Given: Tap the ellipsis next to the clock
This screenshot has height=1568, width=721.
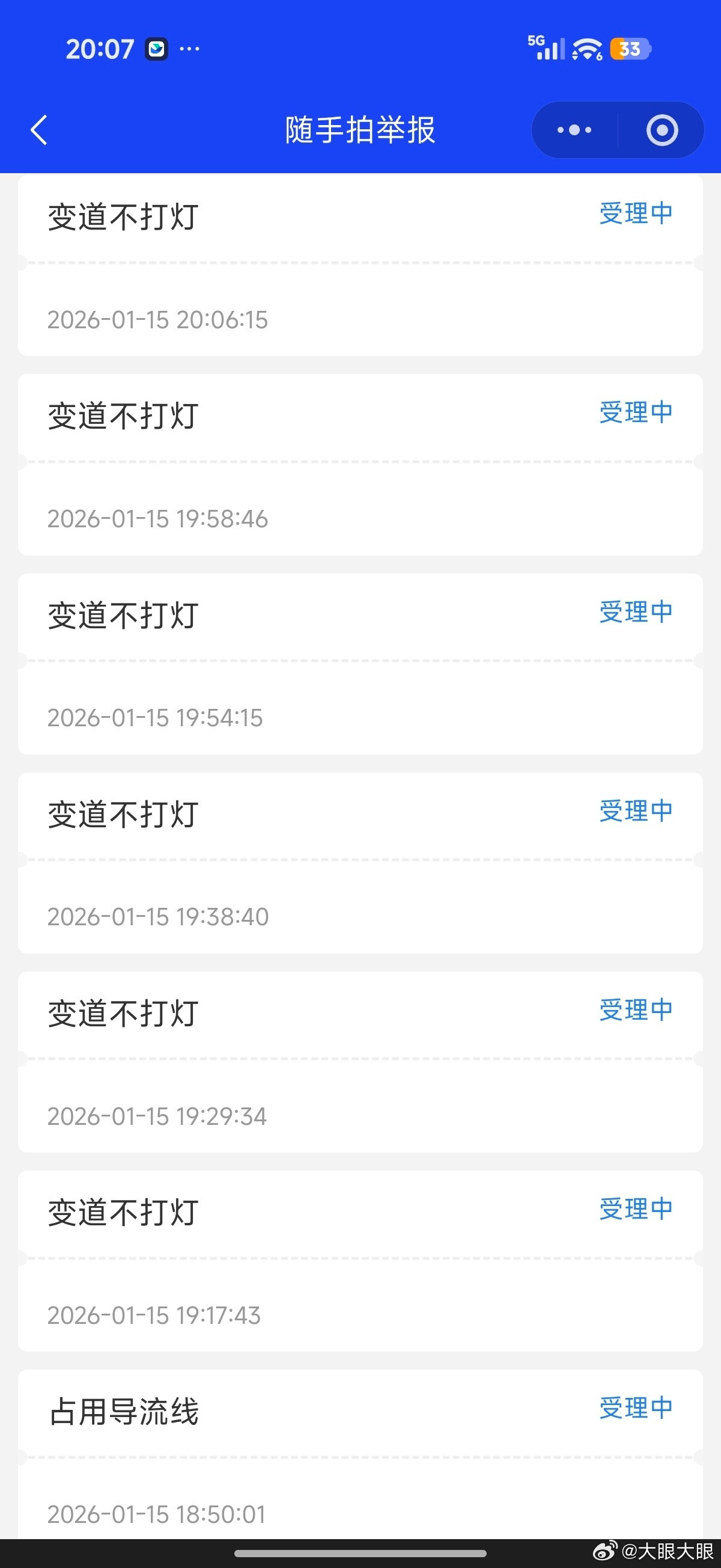Looking at the screenshot, I should tap(189, 50).
